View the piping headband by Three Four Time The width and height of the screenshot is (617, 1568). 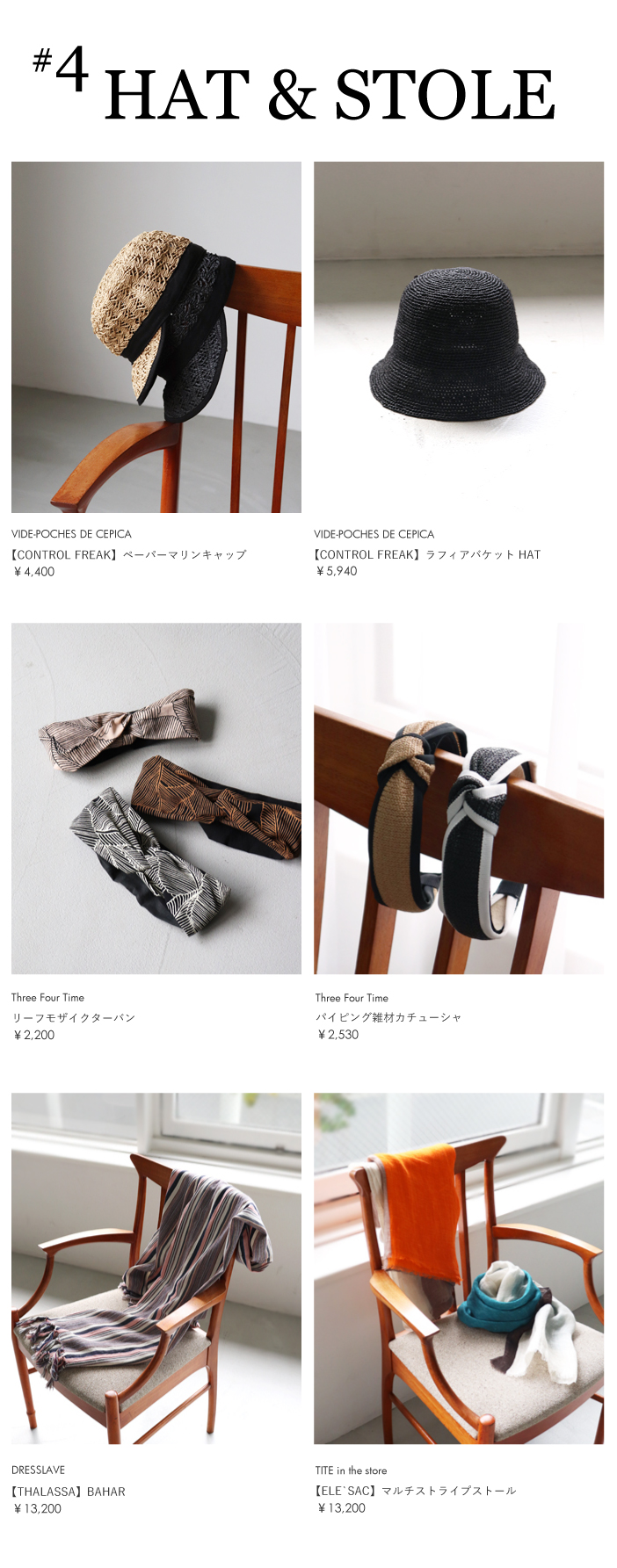pyautogui.click(x=458, y=798)
